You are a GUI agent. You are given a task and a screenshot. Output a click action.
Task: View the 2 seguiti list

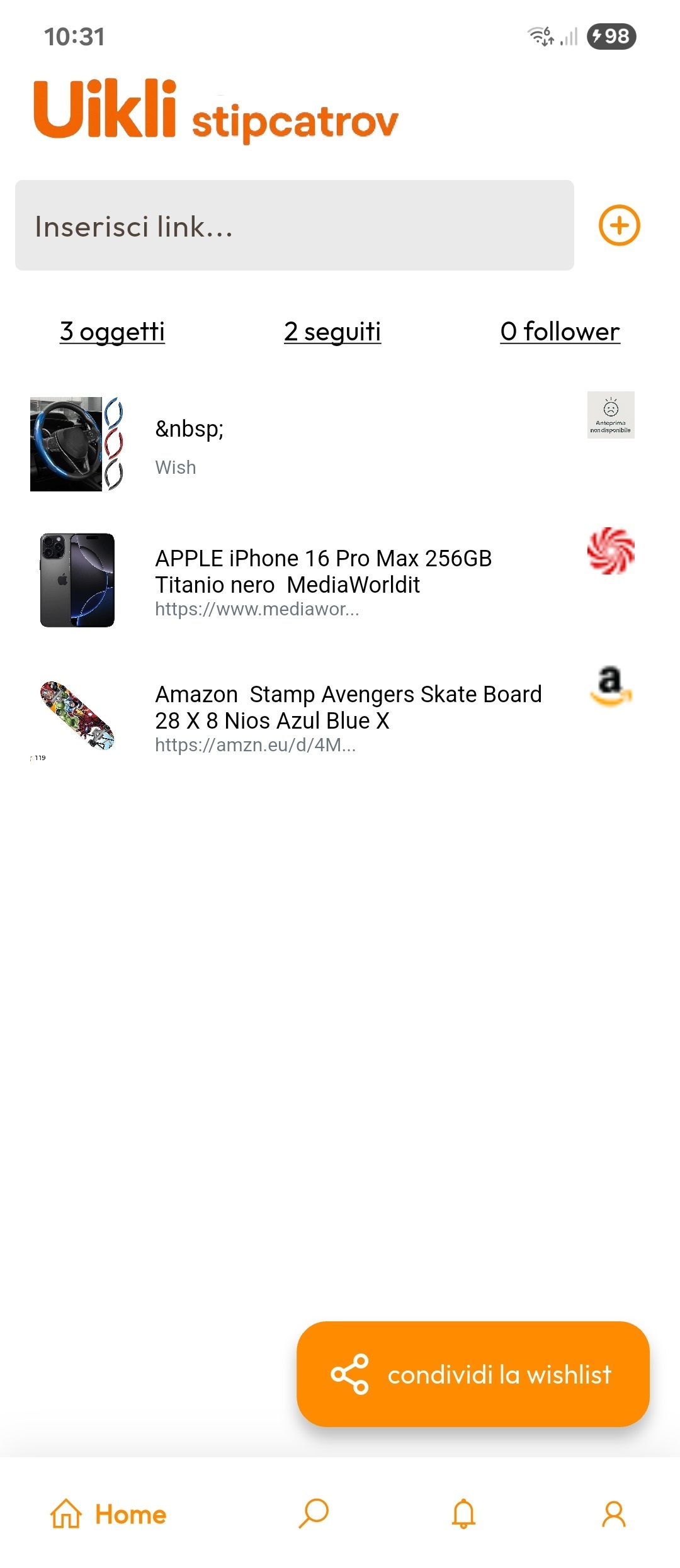click(332, 332)
